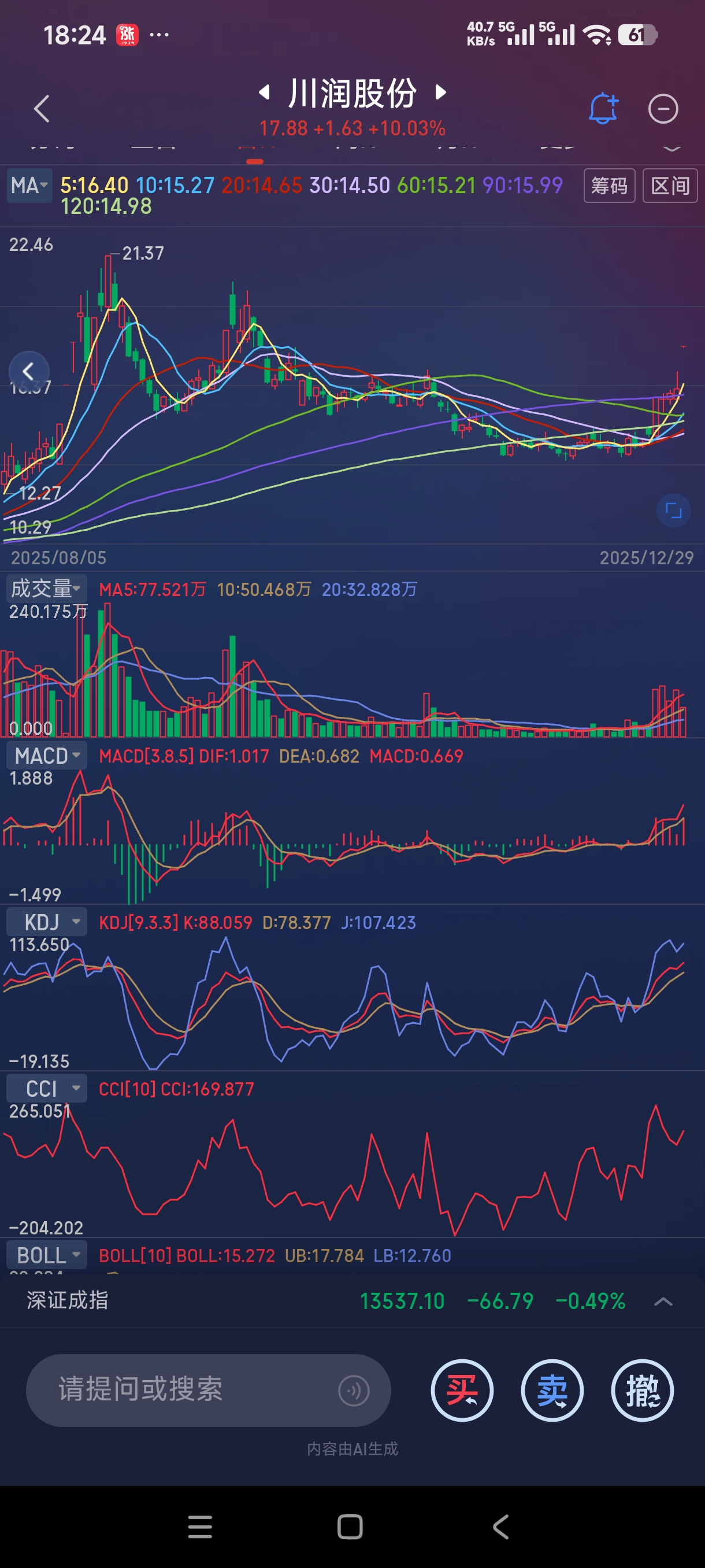705x1568 pixels.
Task: Open the 筹码 chip distribution view
Action: [x=609, y=186]
